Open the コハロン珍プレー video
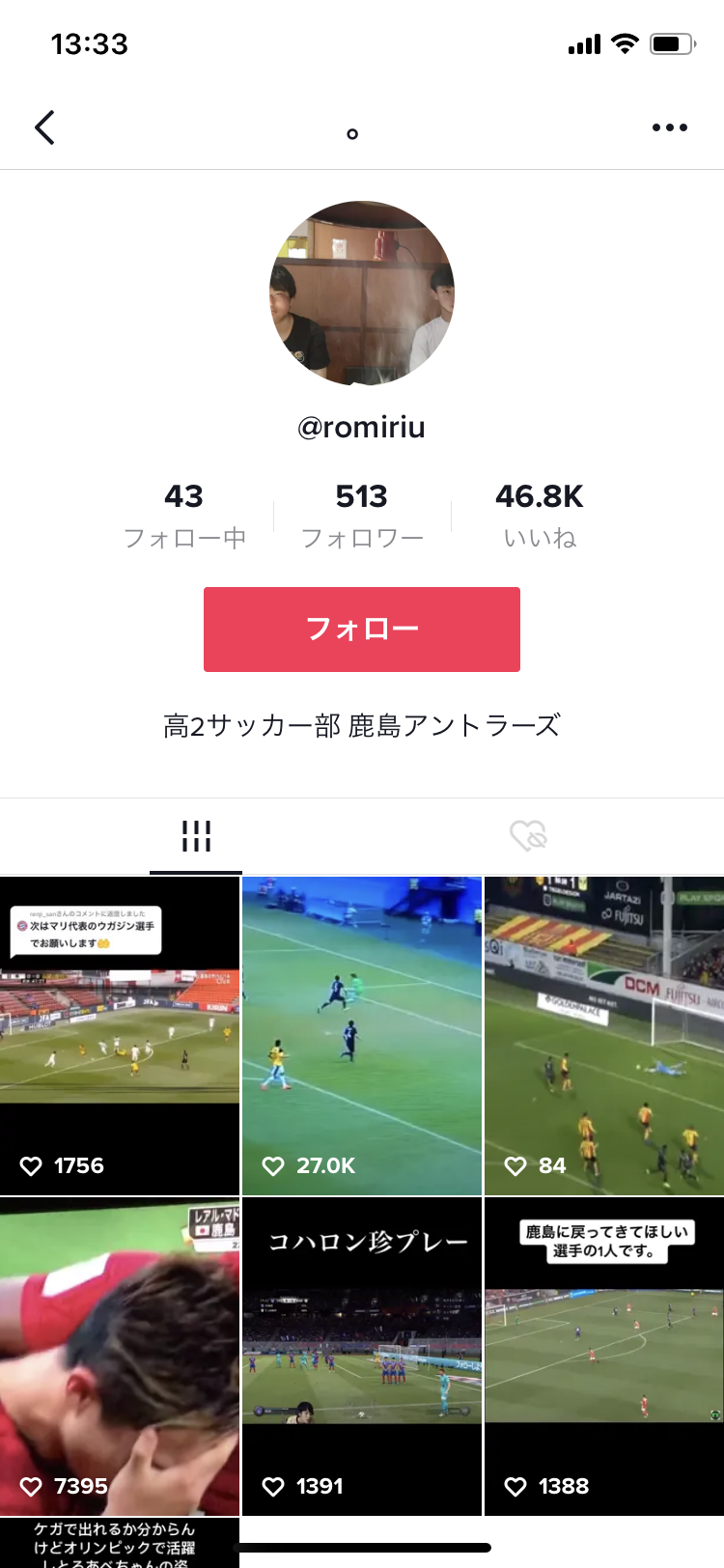The height and width of the screenshot is (1568, 724). [x=362, y=1356]
